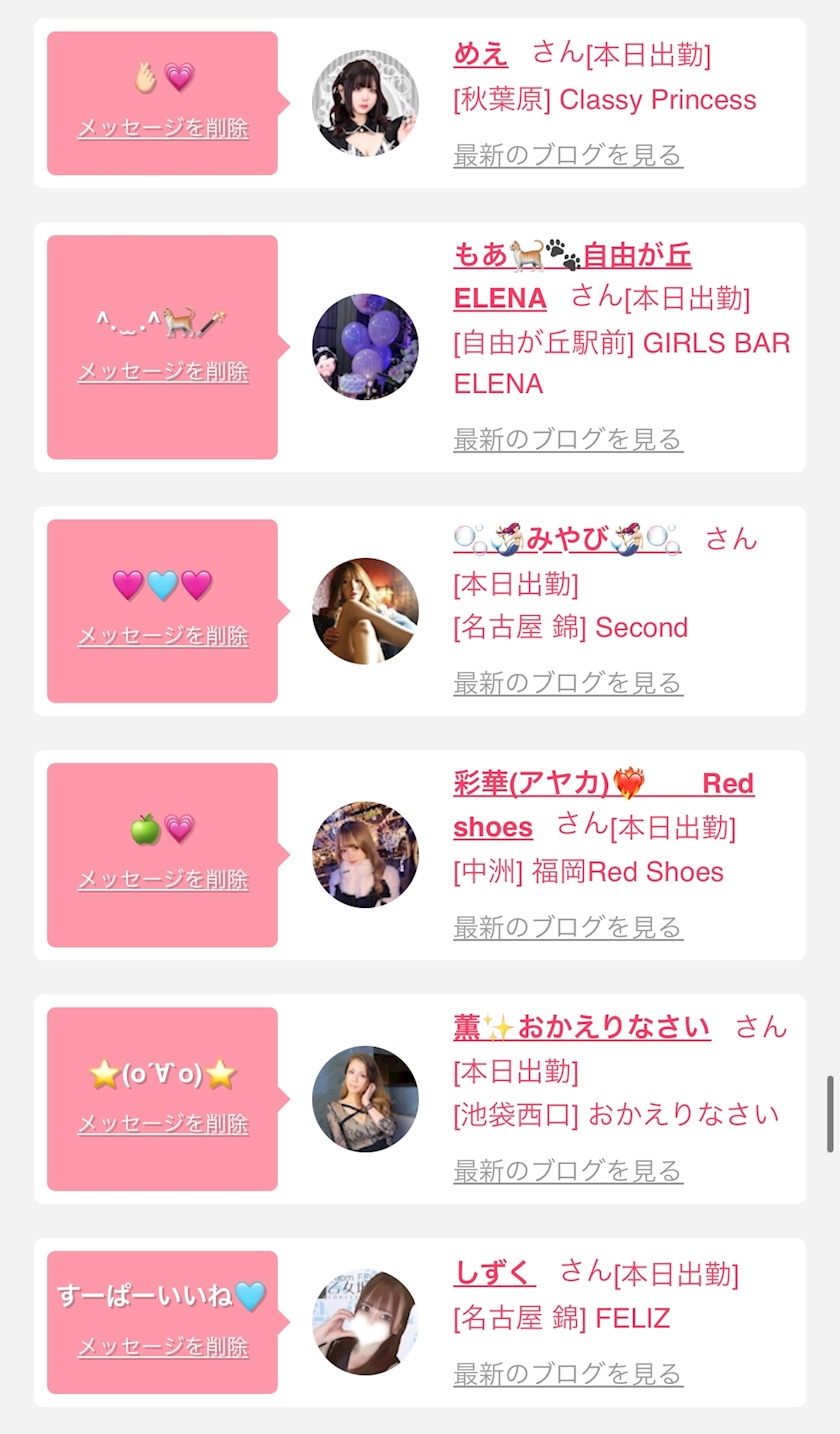840x1434 pixels.
Task: Open もあ 自由が丘 ELENA profile link
Action: [572, 276]
